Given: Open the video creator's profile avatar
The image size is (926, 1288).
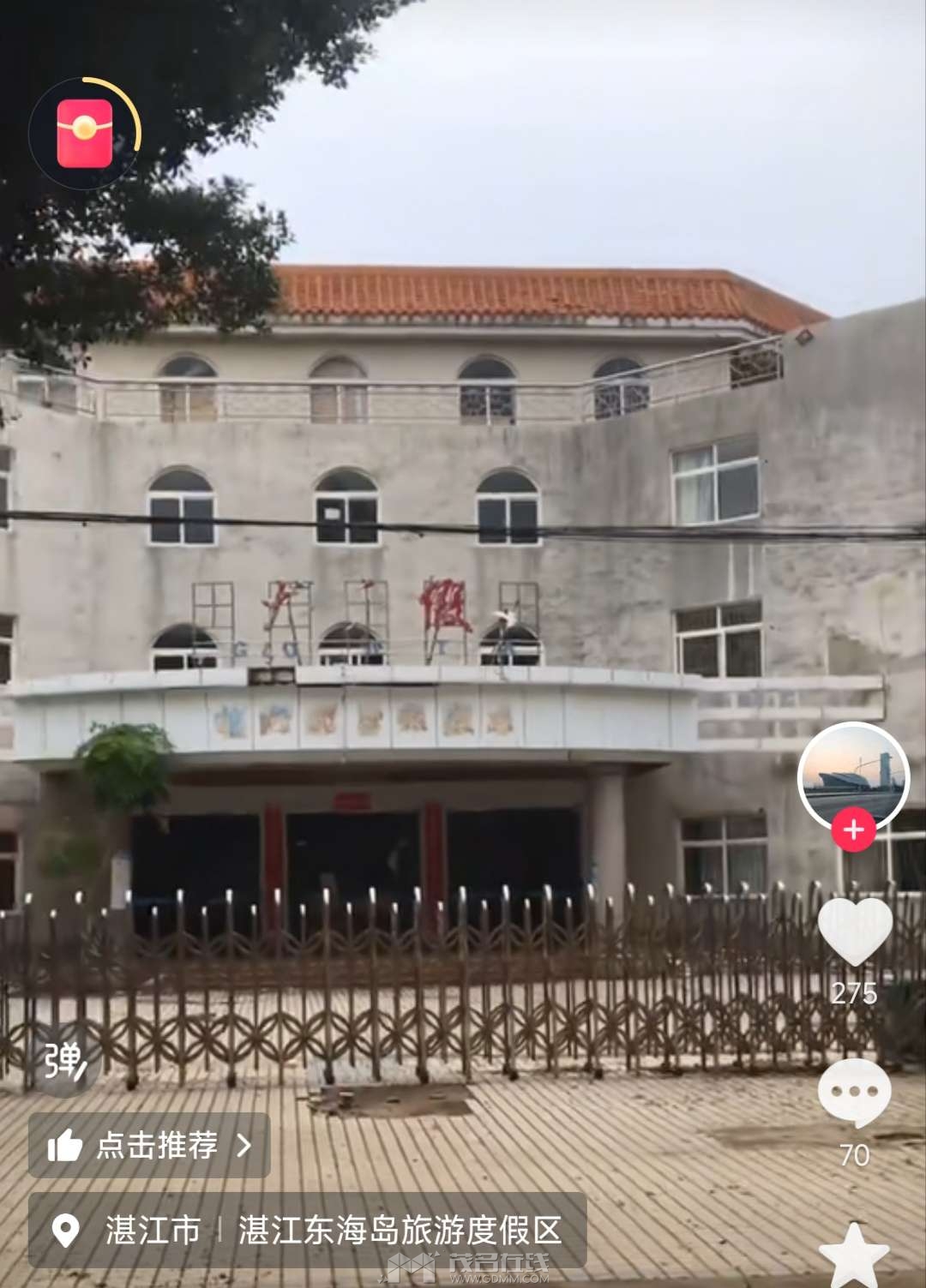Looking at the screenshot, I should [x=852, y=777].
